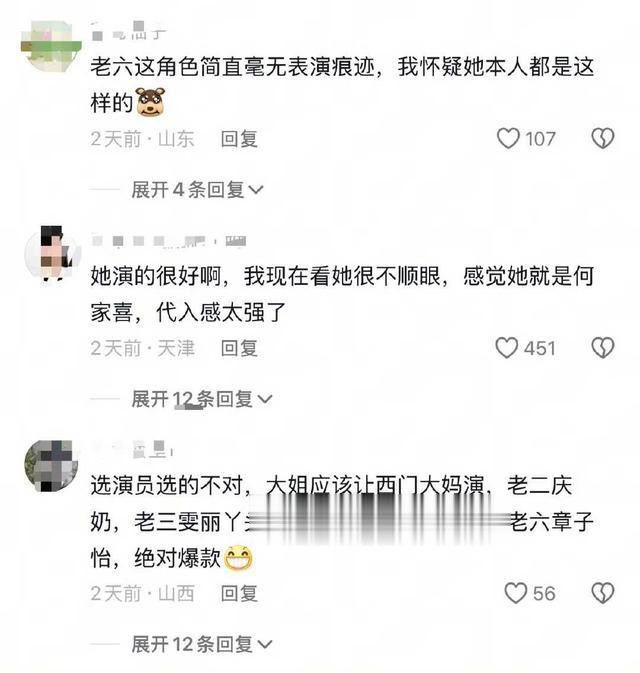The height and width of the screenshot is (673, 640).
Task: Expand 12 replies under the Tianjin comment
Action: click(201, 398)
